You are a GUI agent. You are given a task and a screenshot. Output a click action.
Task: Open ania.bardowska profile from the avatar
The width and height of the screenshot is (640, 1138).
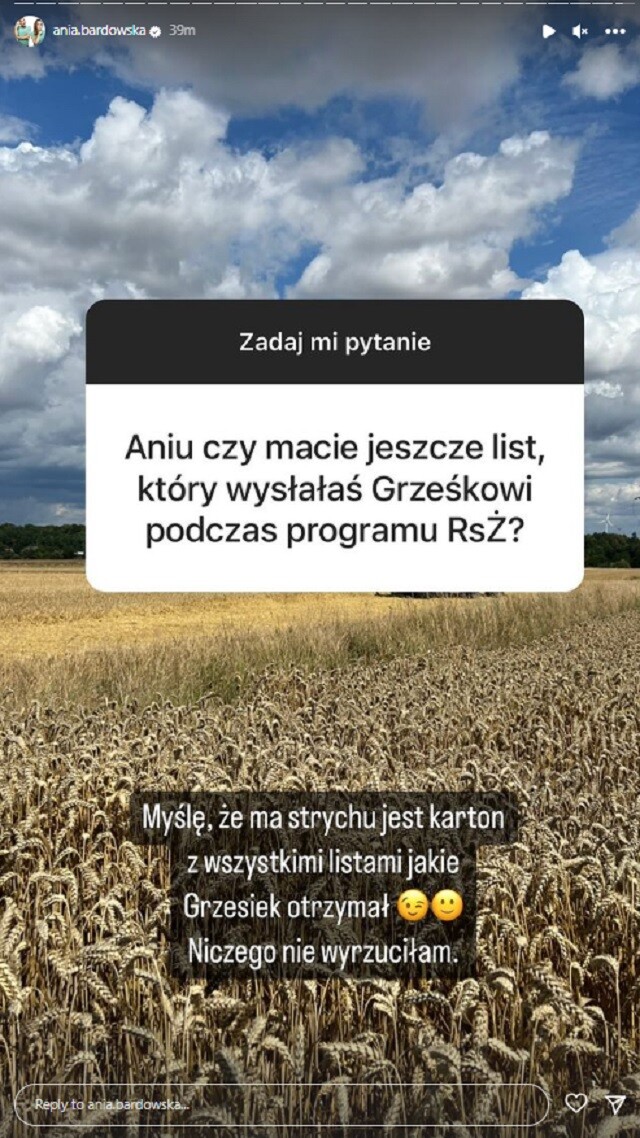tap(29, 31)
